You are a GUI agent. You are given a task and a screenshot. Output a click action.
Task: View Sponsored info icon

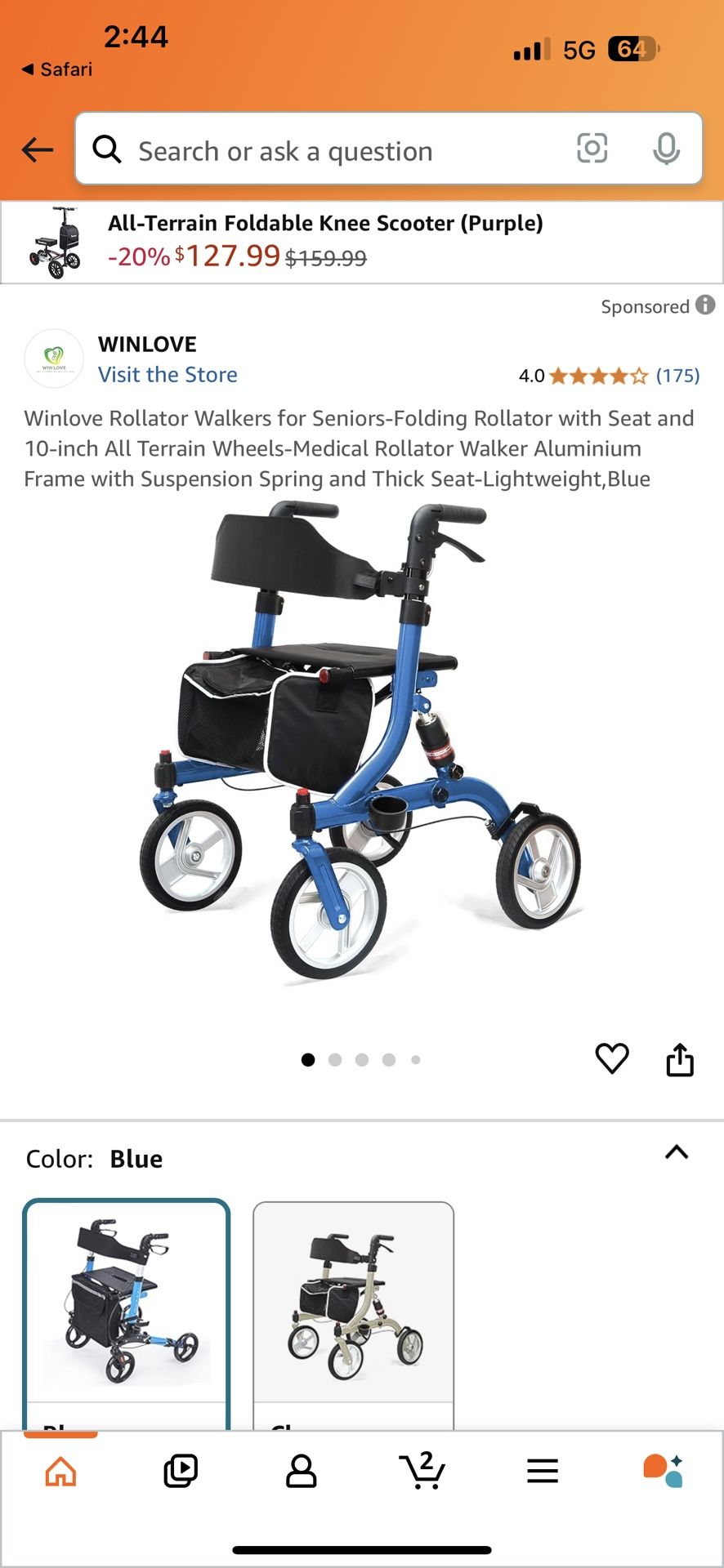(705, 305)
